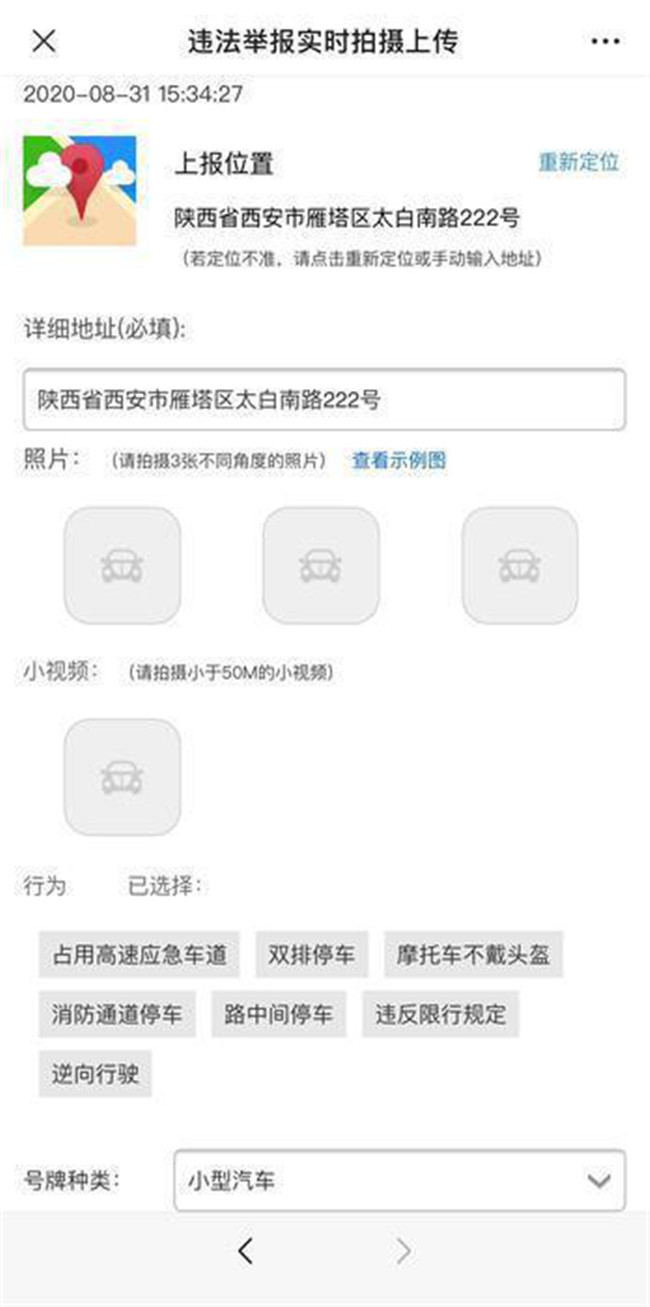Viewport: 650px width, 1307px height.
Task: Pick 路中间停车 behavior chip
Action: point(279,1015)
